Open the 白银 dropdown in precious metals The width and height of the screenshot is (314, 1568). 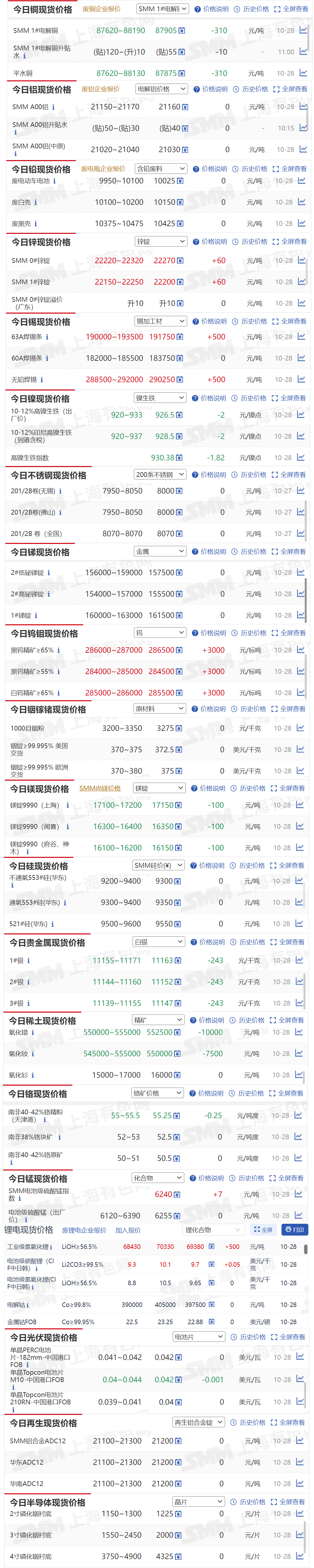coord(158,942)
